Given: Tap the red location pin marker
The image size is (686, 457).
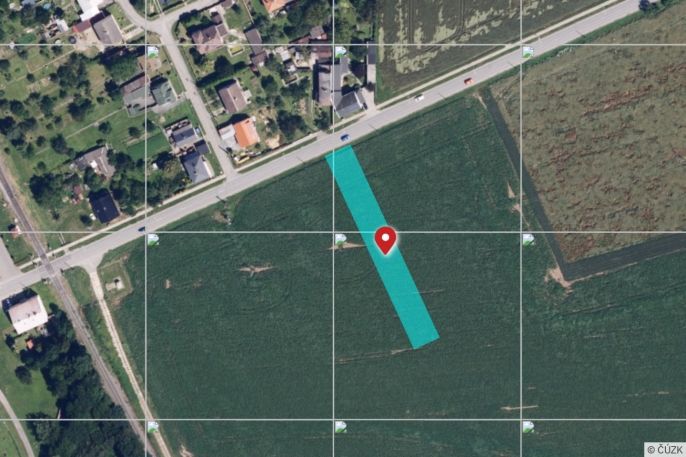Looking at the screenshot, I should click(x=385, y=239).
